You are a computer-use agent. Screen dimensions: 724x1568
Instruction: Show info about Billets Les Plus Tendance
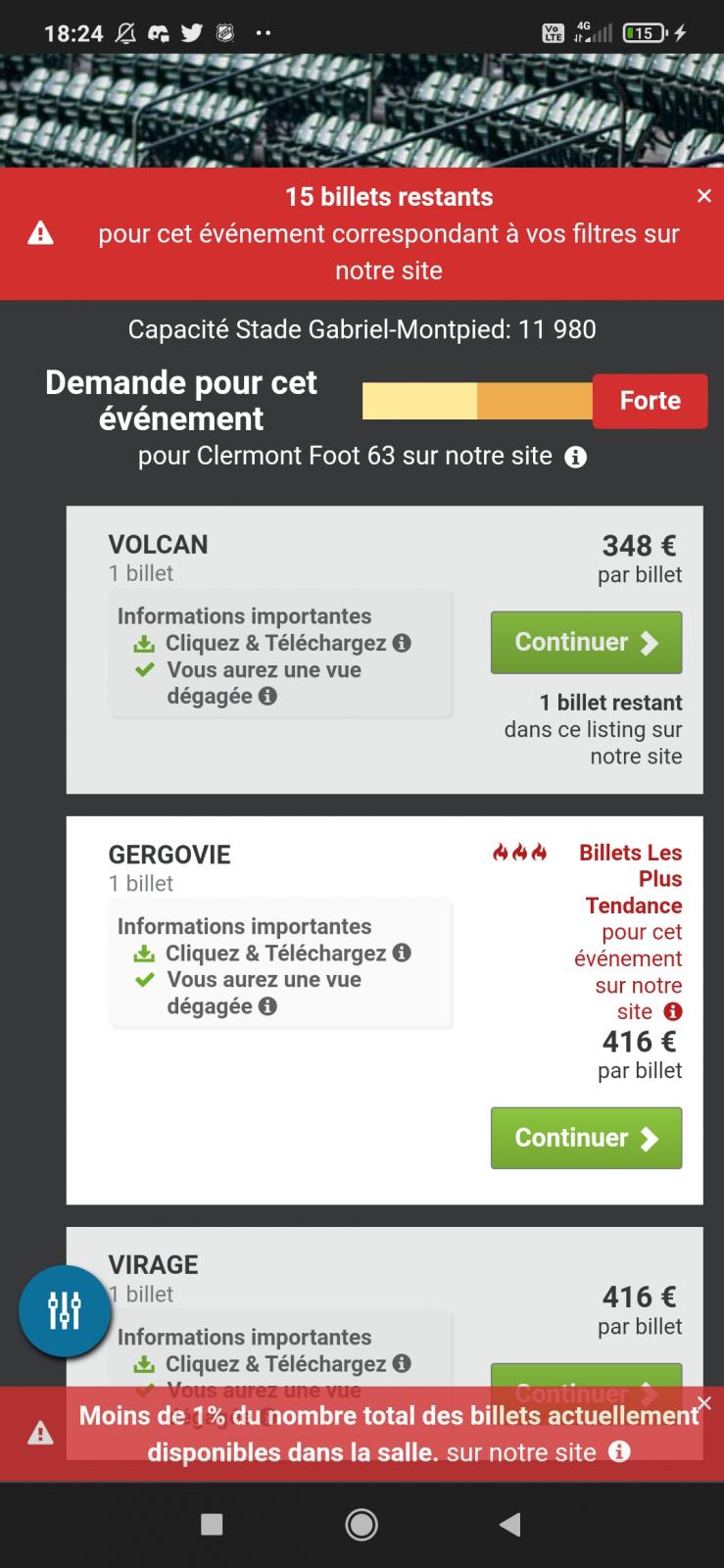(672, 1012)
